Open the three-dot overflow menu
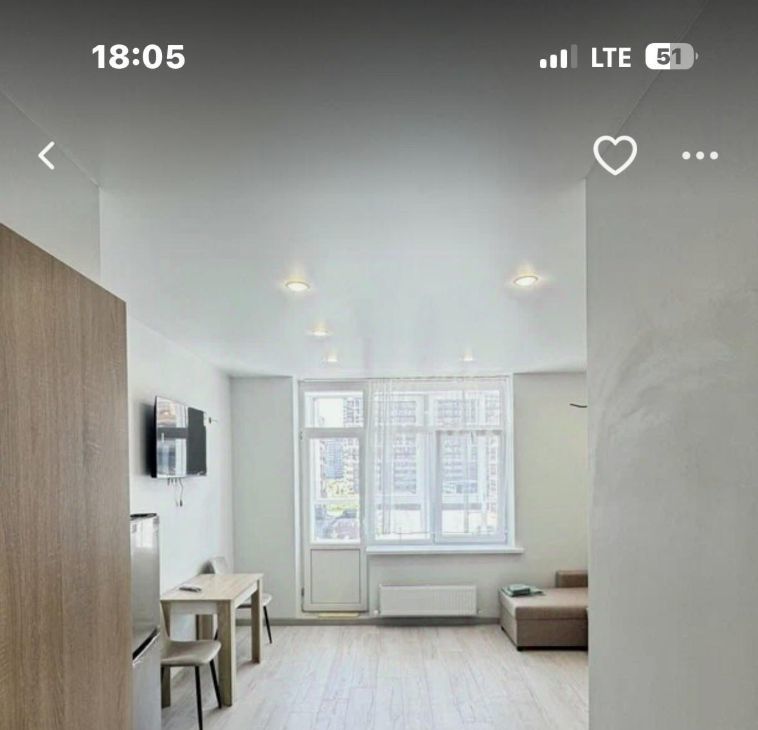 click(x=700, y=155)
